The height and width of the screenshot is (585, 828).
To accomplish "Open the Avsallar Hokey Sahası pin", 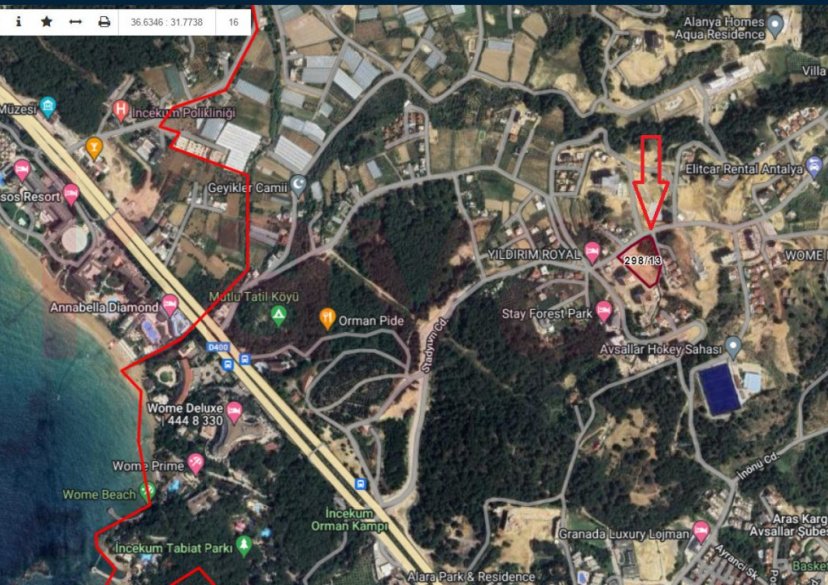I will (x=733, y=347).
